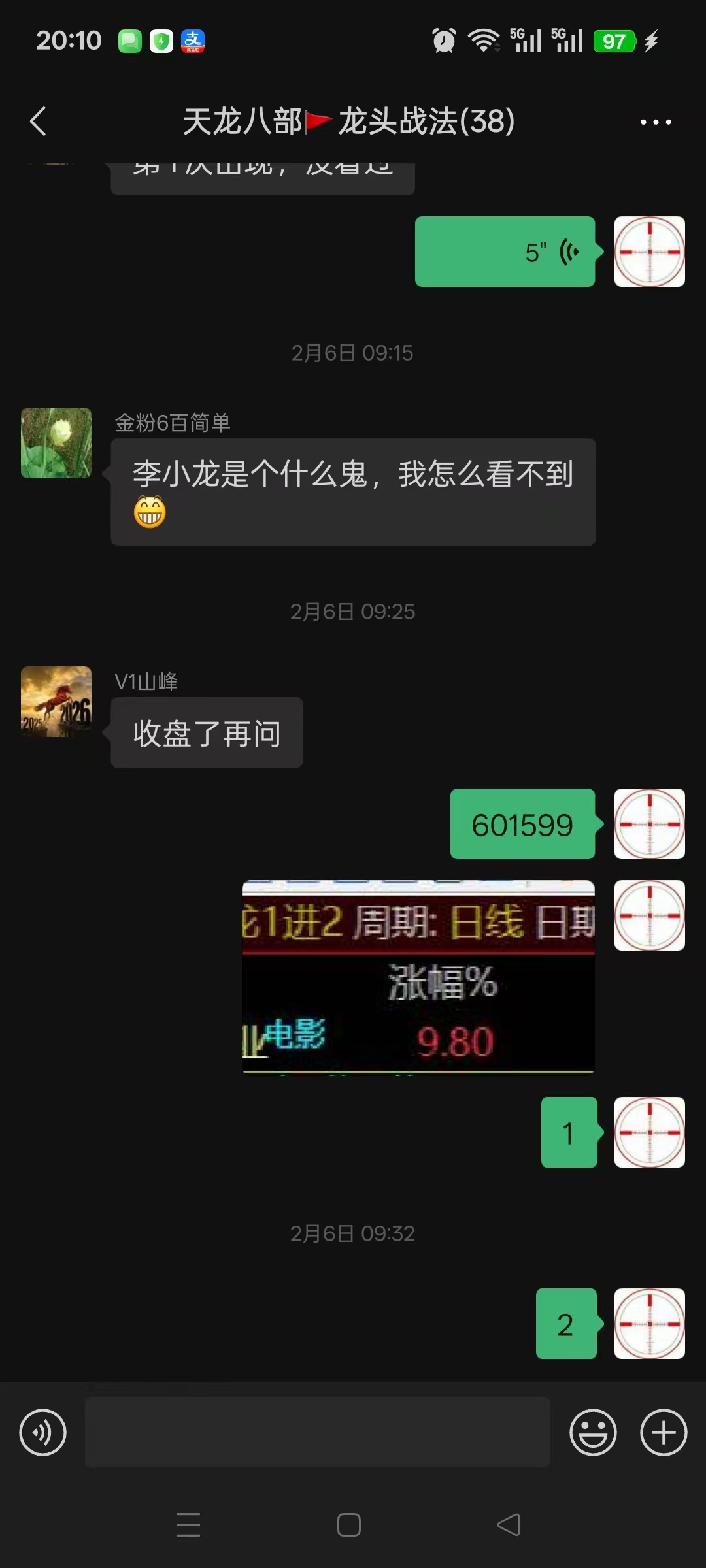View V1山峰's profile avatar
Viewport: 706px width, 1568px height.
tap(56, 702)
